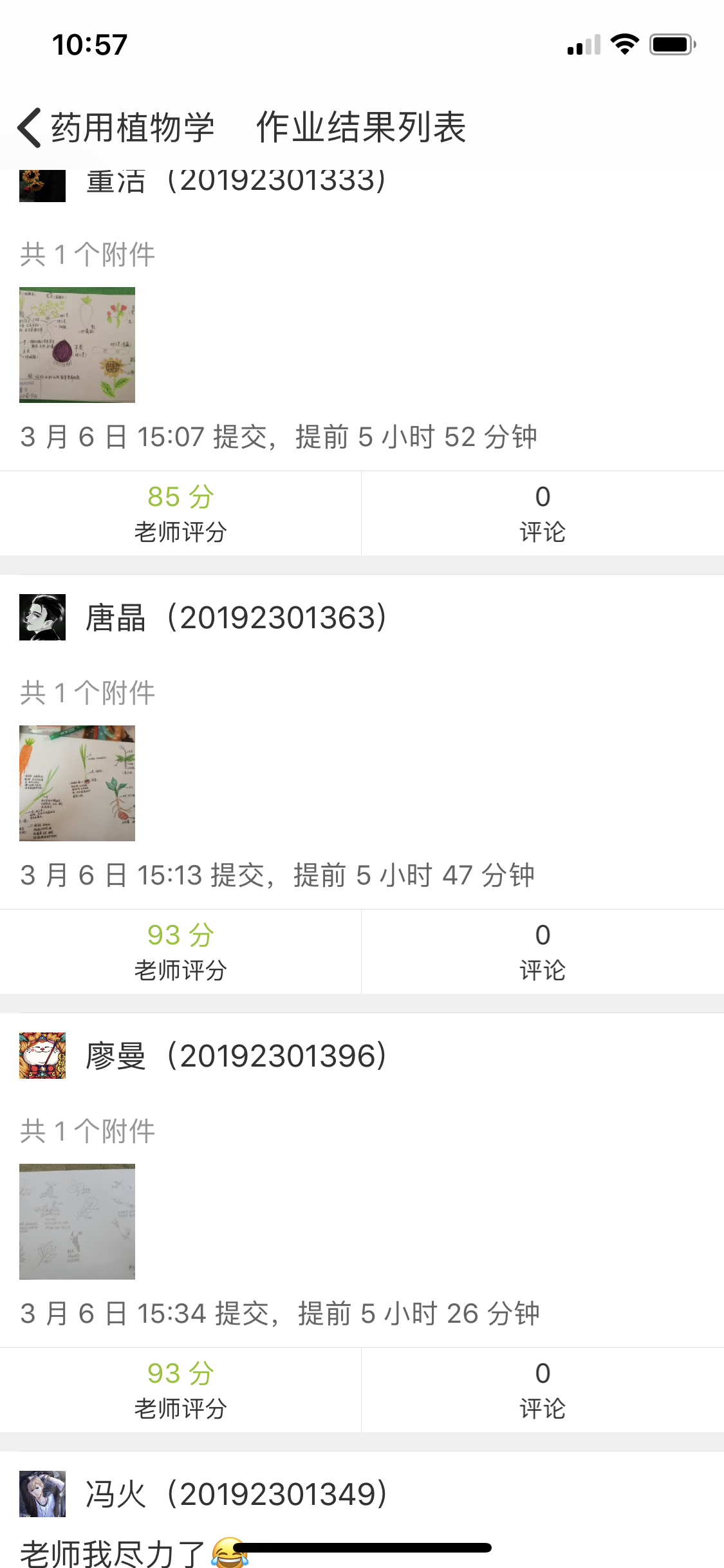Open 廖曼's profile avatar
724x1568 pixels.
tap(42, 1056)
